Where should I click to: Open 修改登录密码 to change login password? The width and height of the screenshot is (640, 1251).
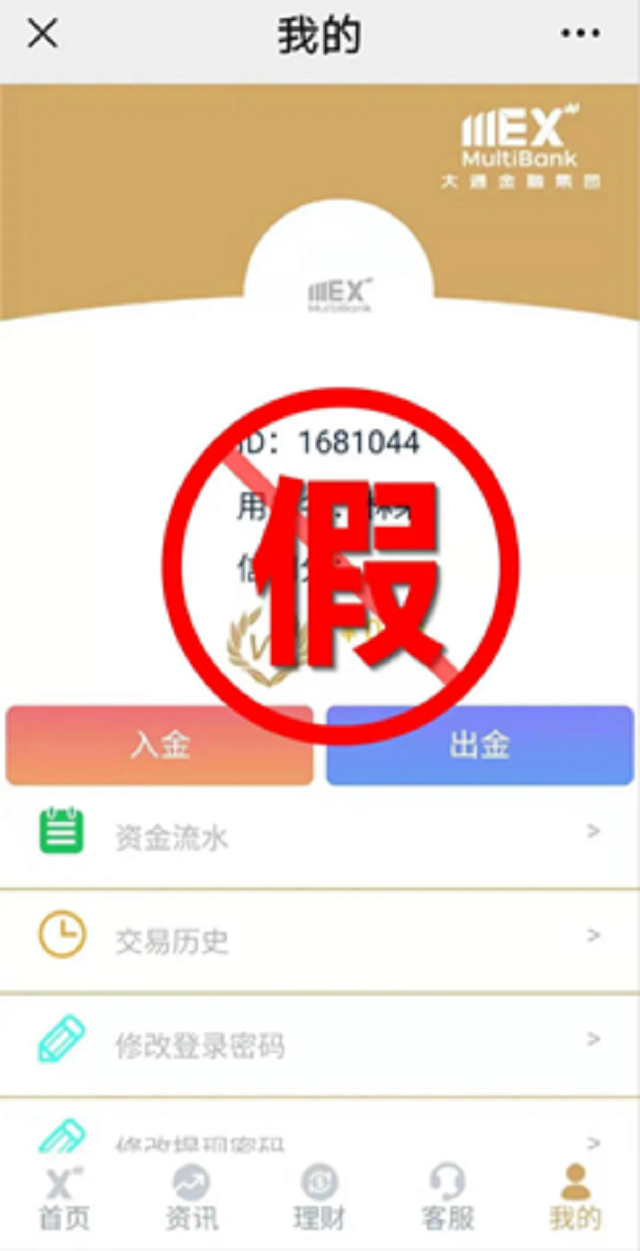point(320,1043)
